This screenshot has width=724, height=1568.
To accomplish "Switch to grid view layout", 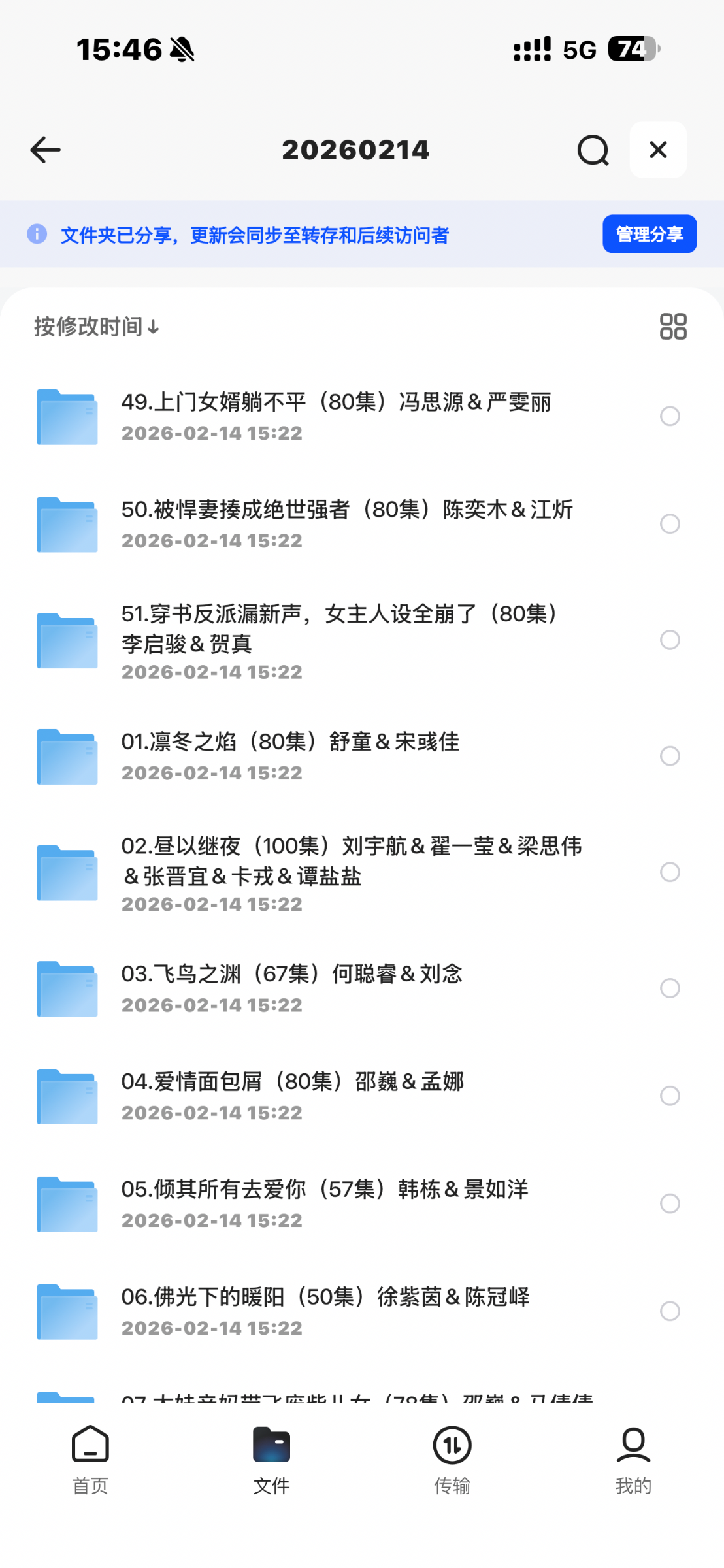I will click(x=673, y=327).
